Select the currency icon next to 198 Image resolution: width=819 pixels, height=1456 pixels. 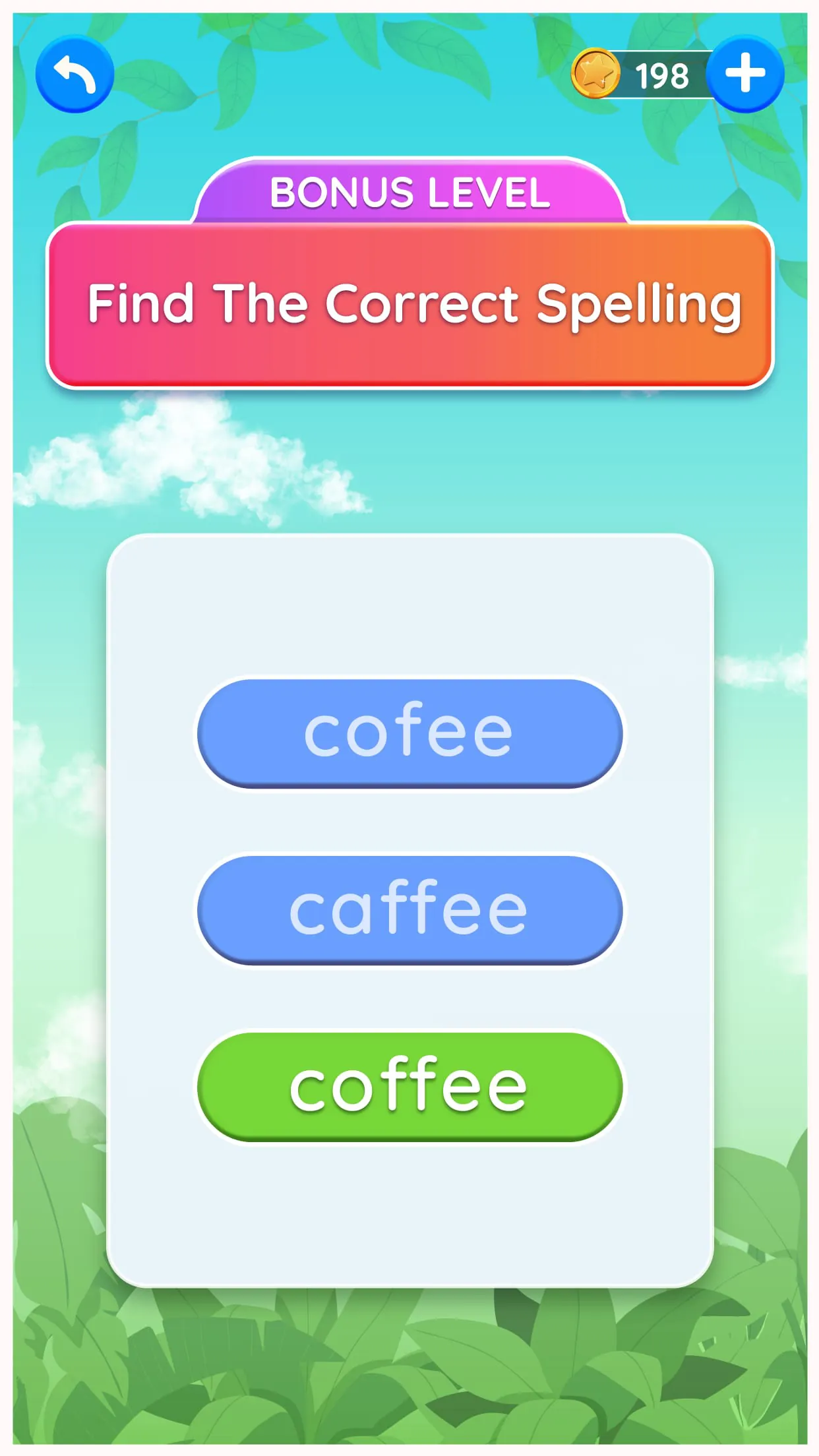[595, 75]
